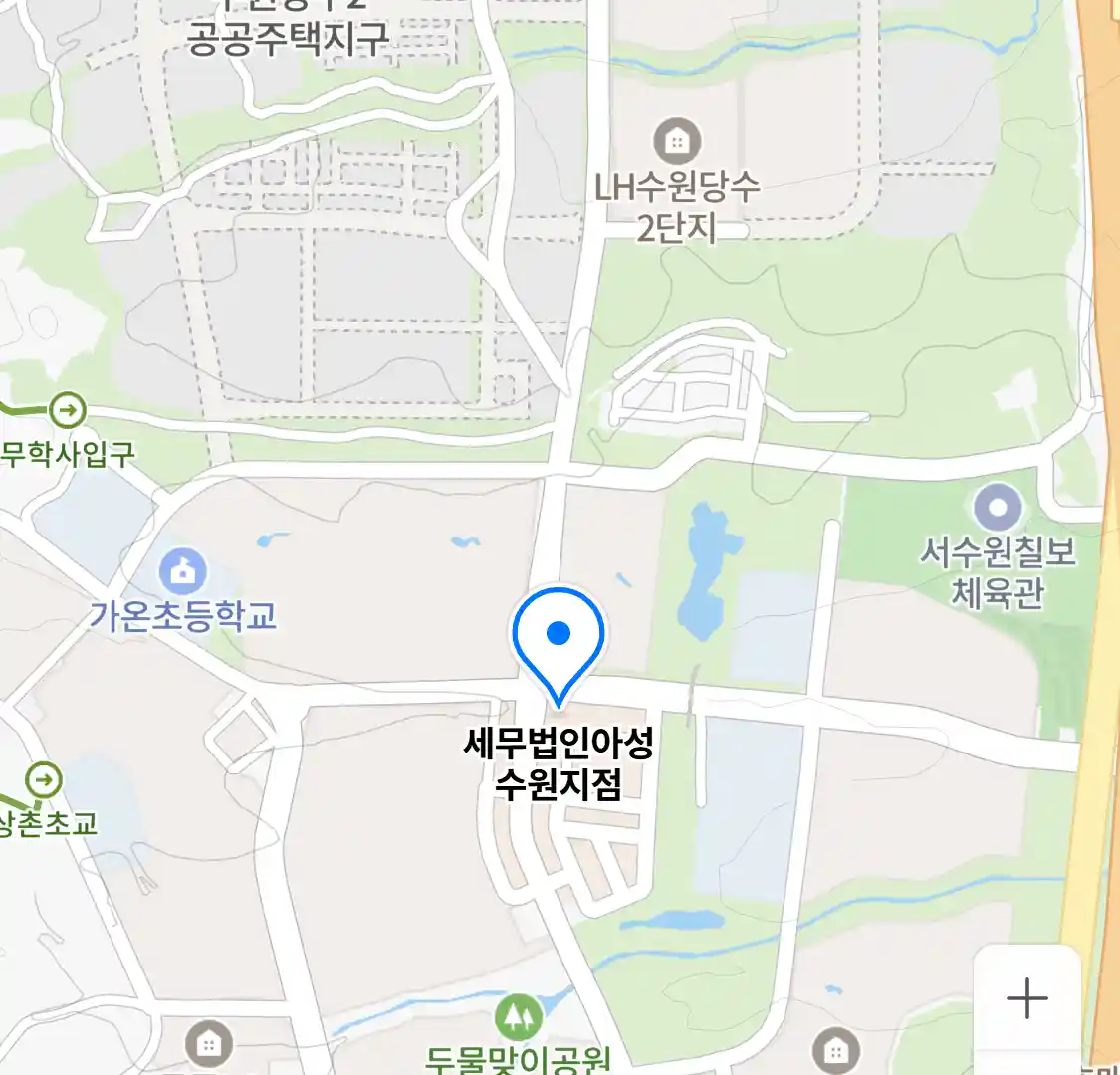Tap the 두물맞이공원 park marker

pyautogui.click(x=519, y=1016)
